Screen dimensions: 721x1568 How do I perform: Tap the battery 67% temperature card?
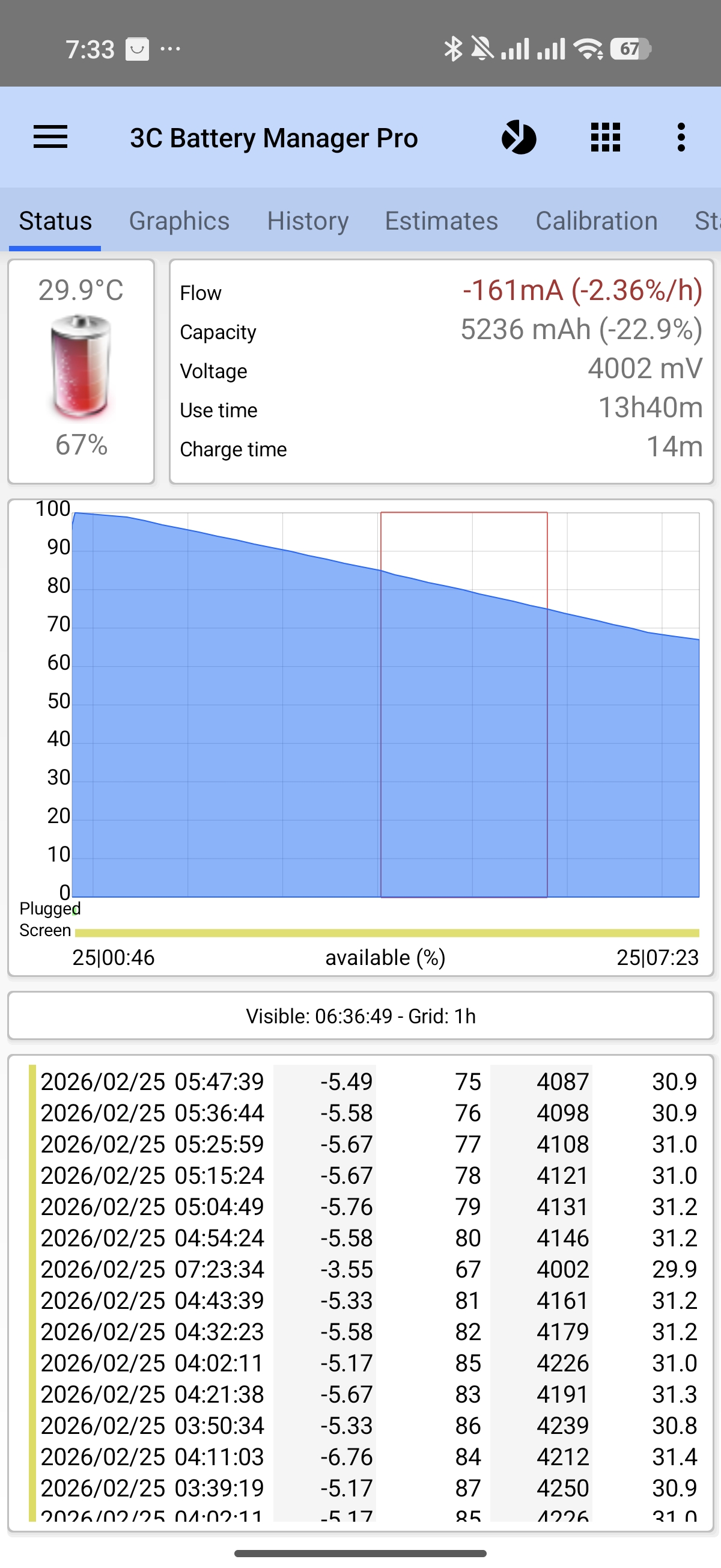[81, 372]
